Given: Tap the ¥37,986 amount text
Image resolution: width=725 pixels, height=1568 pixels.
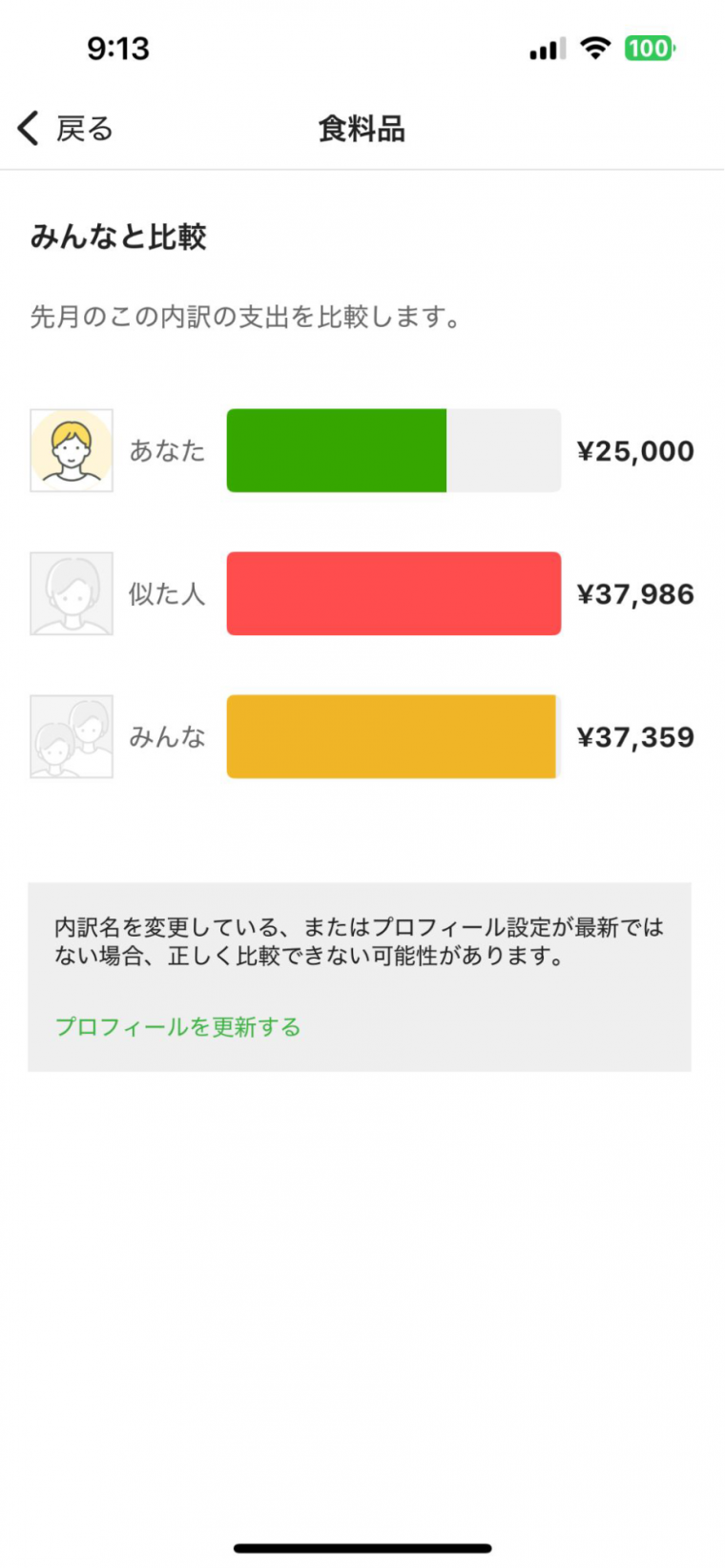Looking at the screenshot, I should click(x=635, y=593).
